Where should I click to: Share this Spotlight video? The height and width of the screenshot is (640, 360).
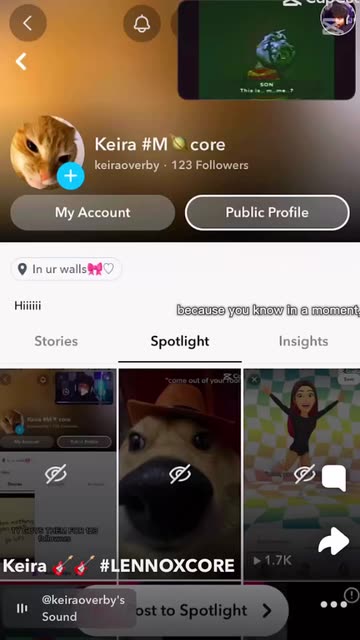tap(333, 541)
